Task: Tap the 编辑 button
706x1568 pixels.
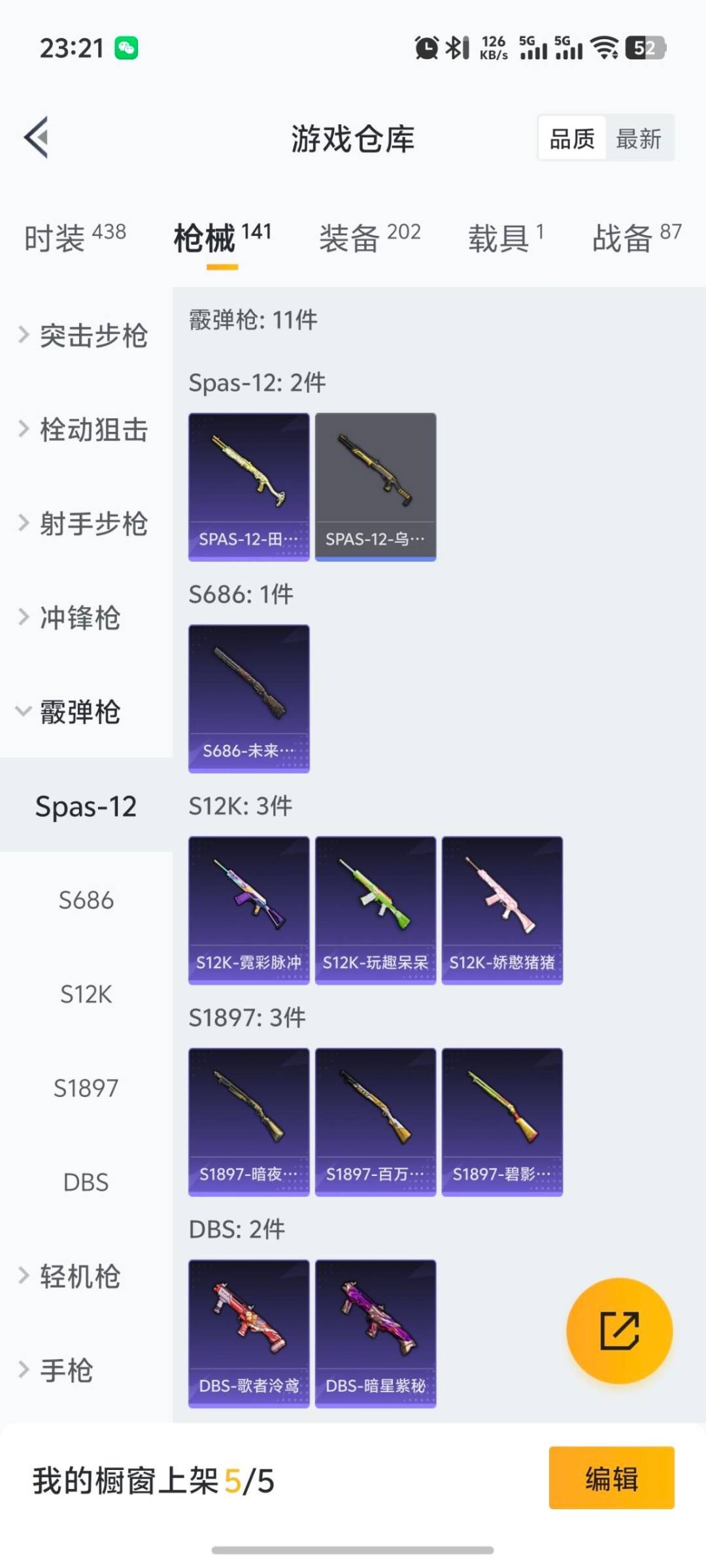Action: click(x=611, y=1478)
